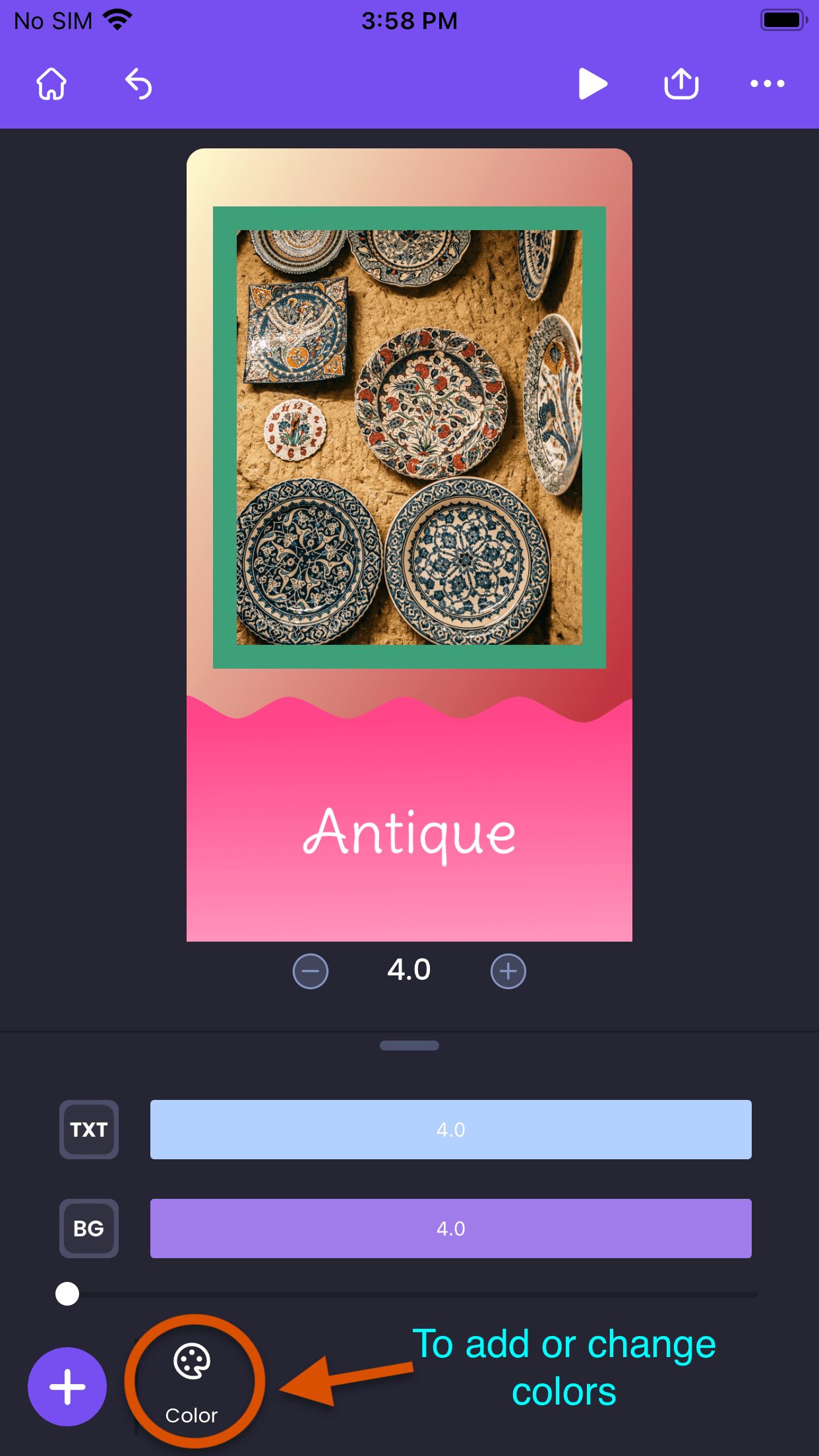
Task: Open the share options
Action: [x=681, y=83]
